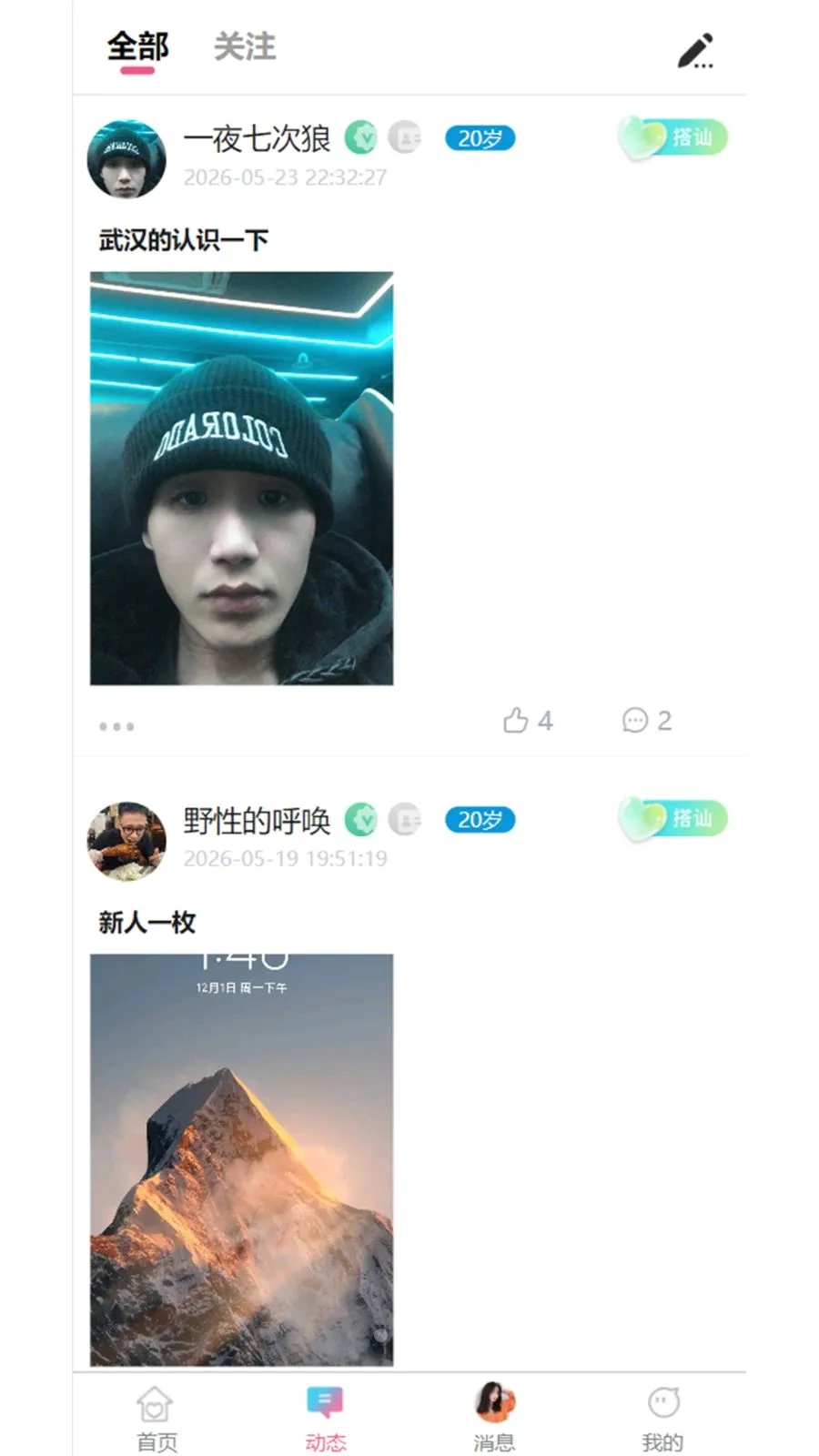This screenshot has height=1456, width=819.
Task: Open 野性的呼唤's profile avatar
Action: pos(126,841)
